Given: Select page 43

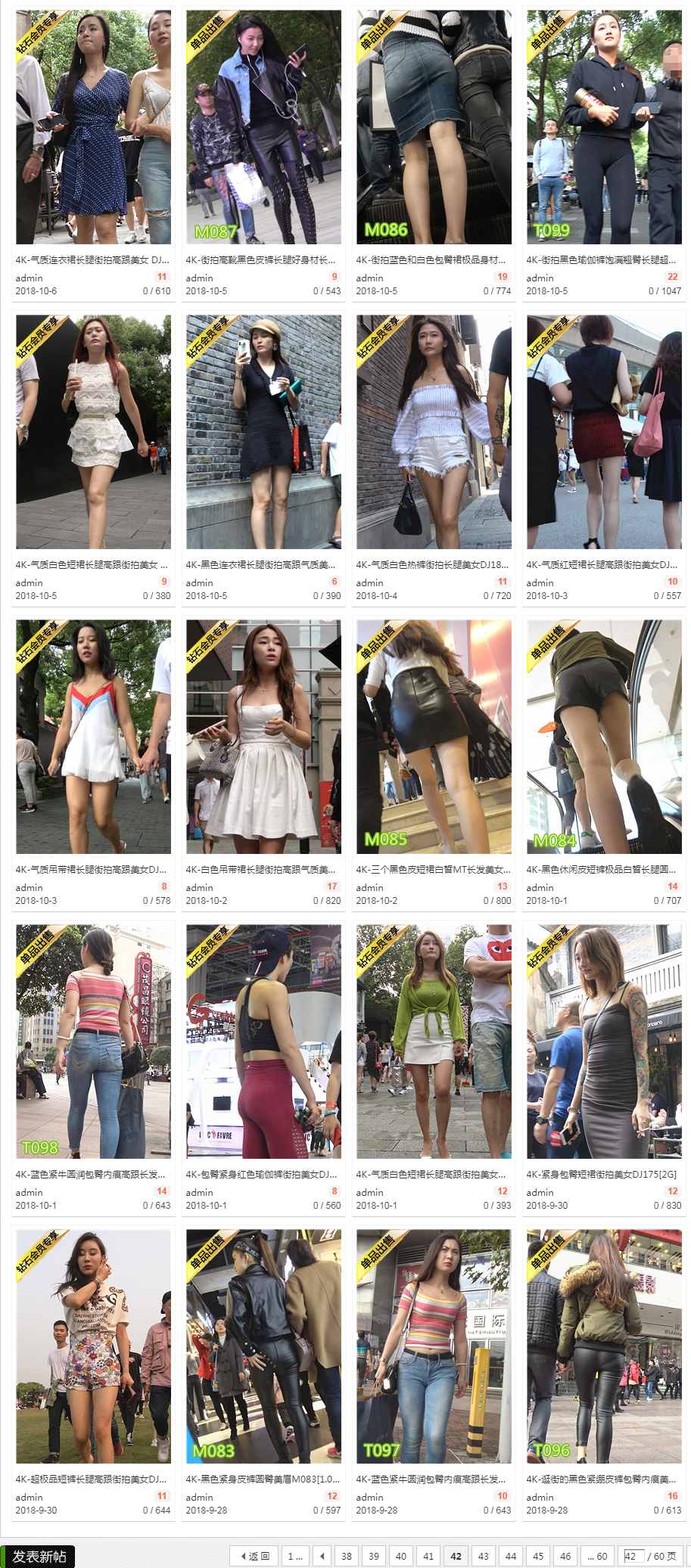Looking at the screenshot, I should (x=484, y=1556).
